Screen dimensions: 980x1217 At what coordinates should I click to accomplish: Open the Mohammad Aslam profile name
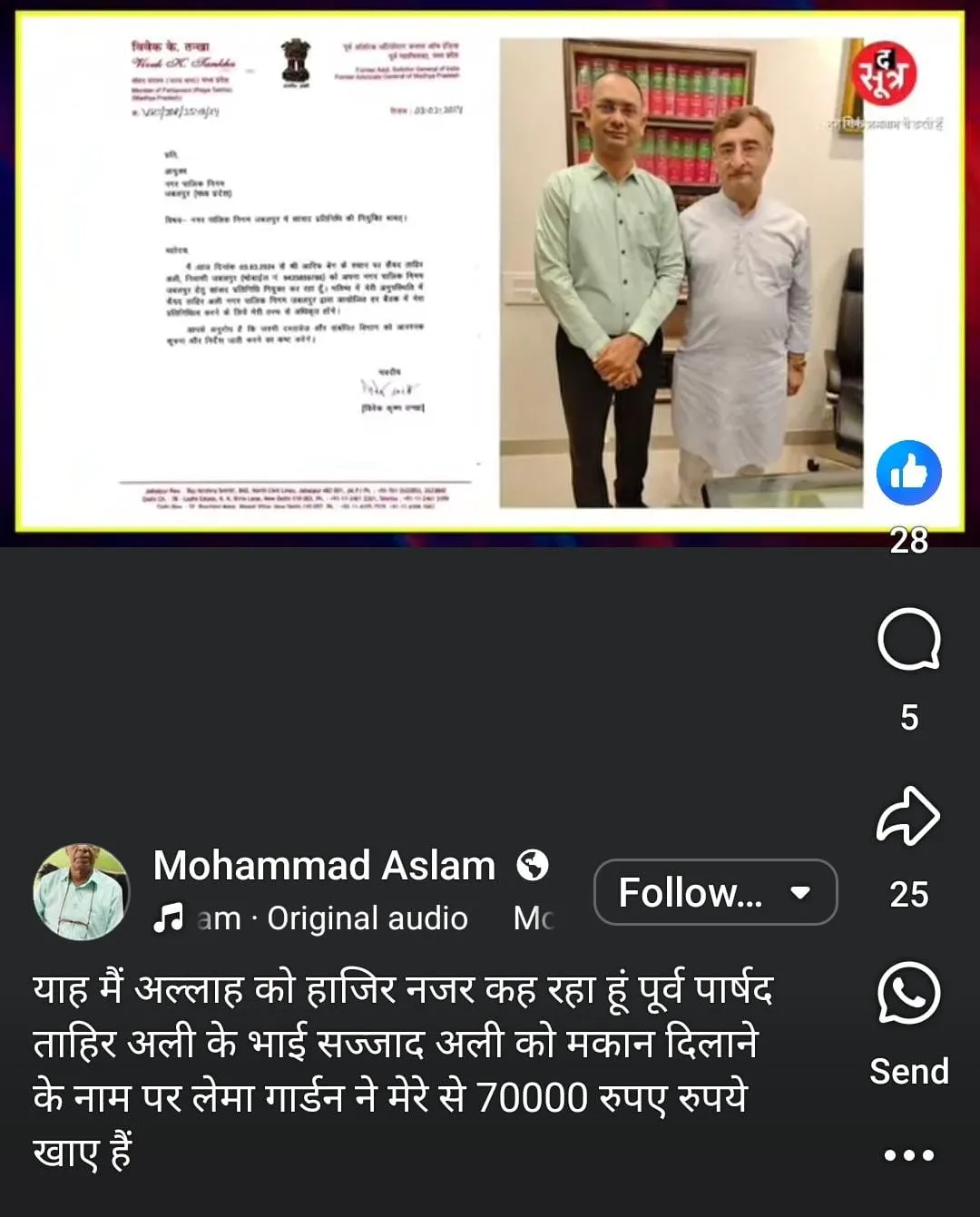324,866
